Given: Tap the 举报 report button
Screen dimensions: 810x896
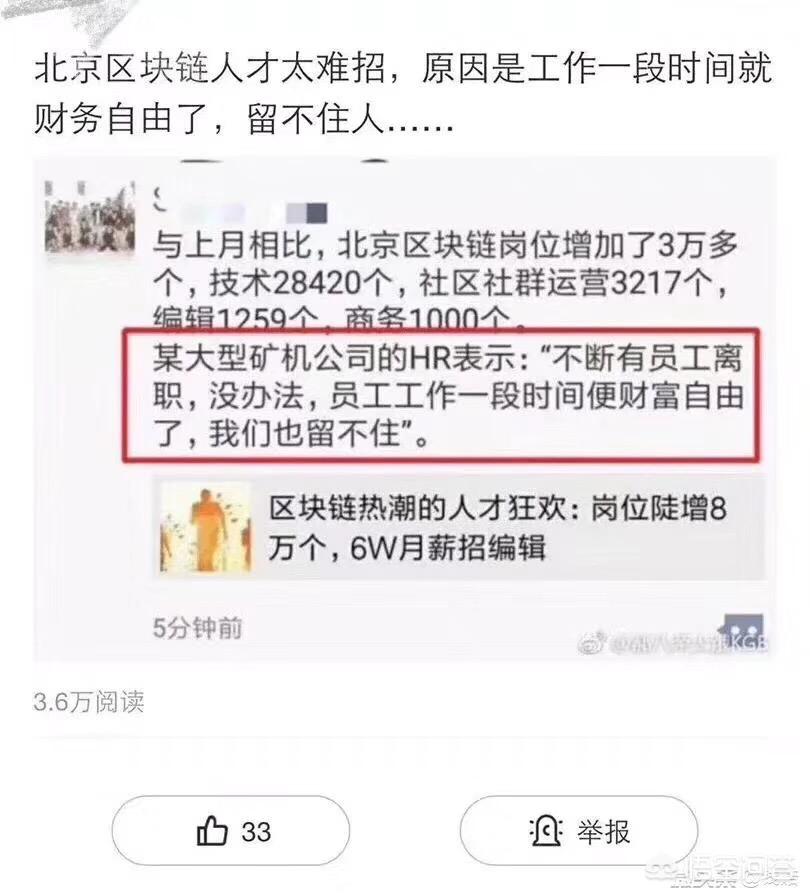Looking at the screenshot, I should 578,831.
